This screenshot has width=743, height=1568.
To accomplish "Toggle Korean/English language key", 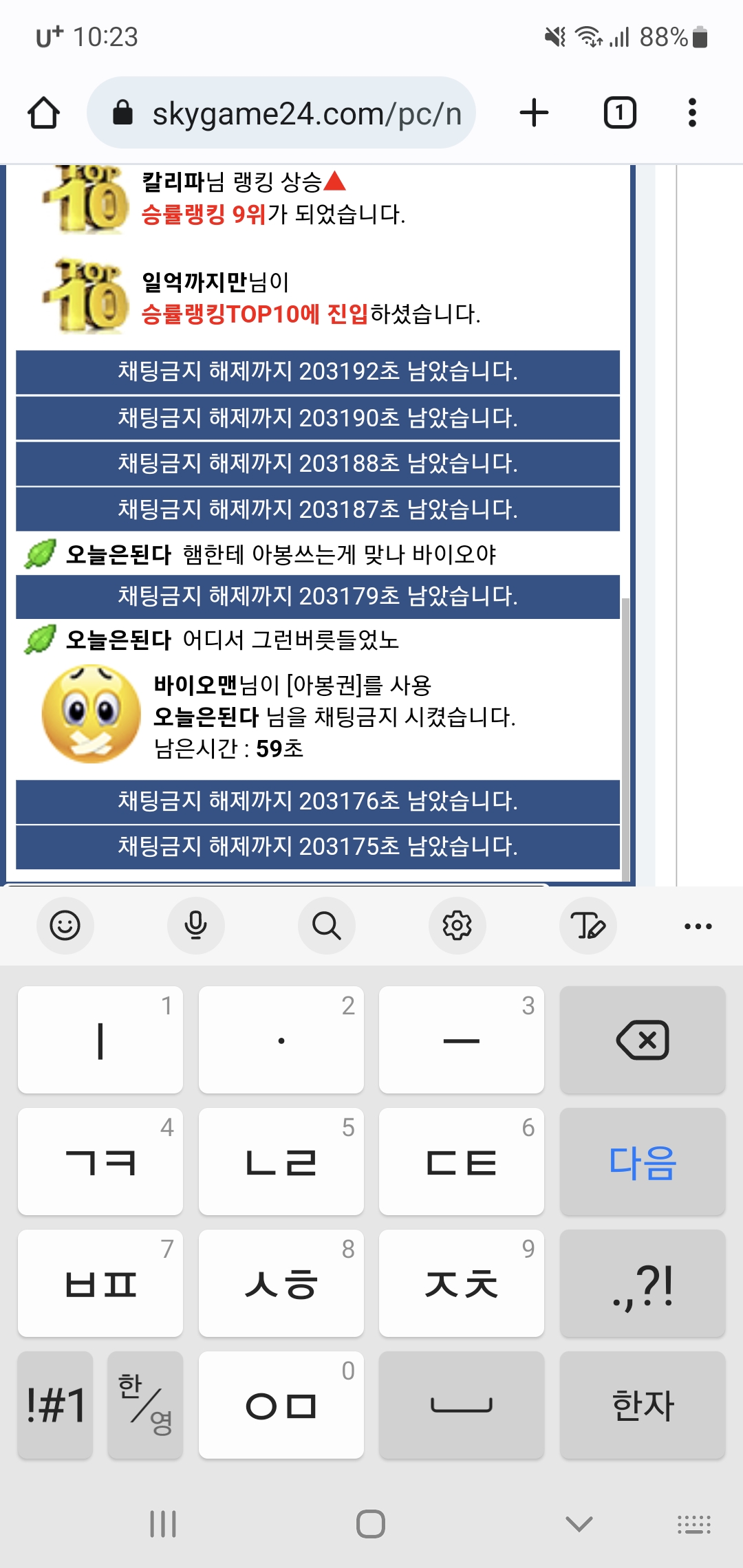I will (x=145, y=1405).
